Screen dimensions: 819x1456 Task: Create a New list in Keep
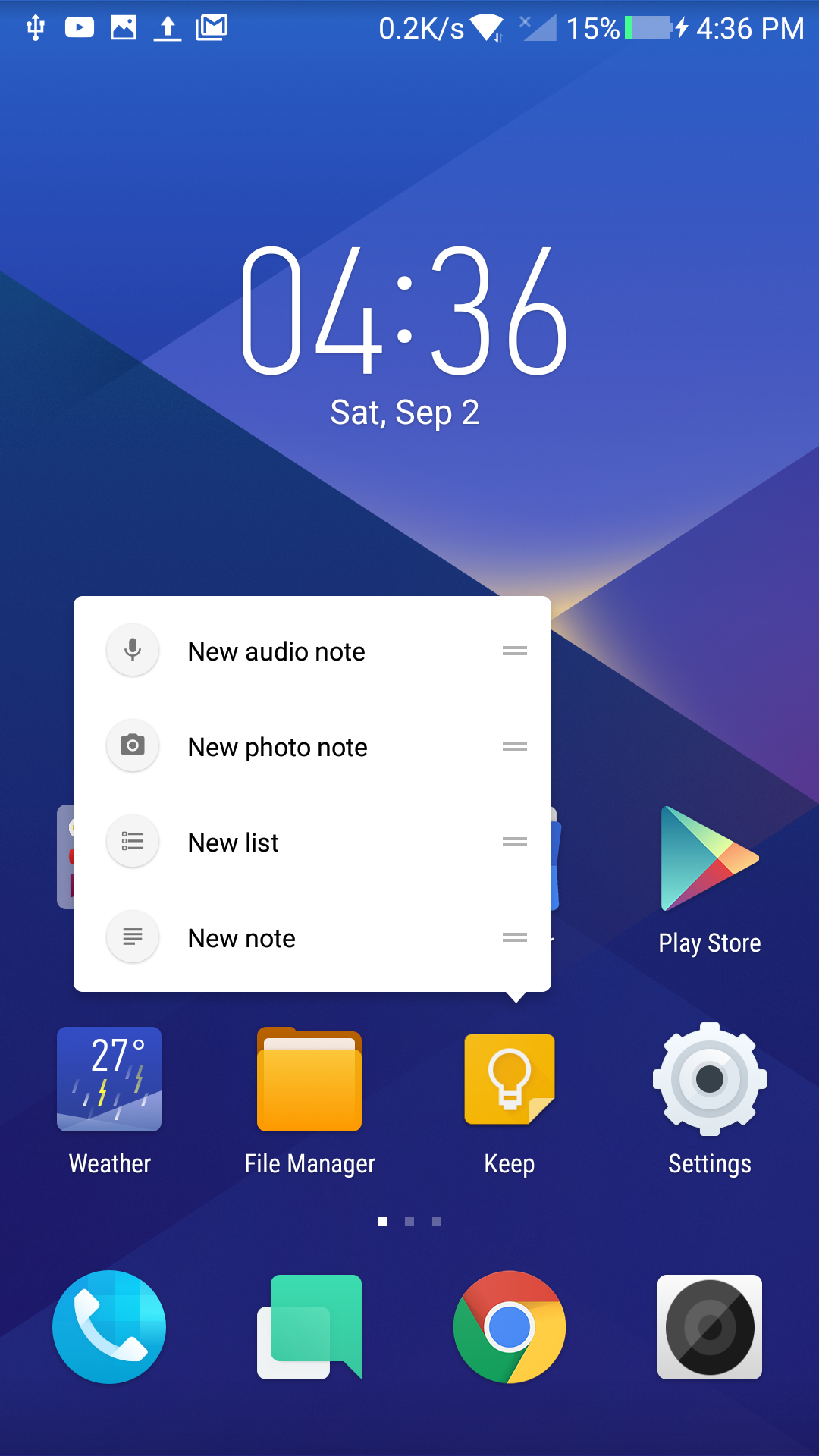coord(312,843)
